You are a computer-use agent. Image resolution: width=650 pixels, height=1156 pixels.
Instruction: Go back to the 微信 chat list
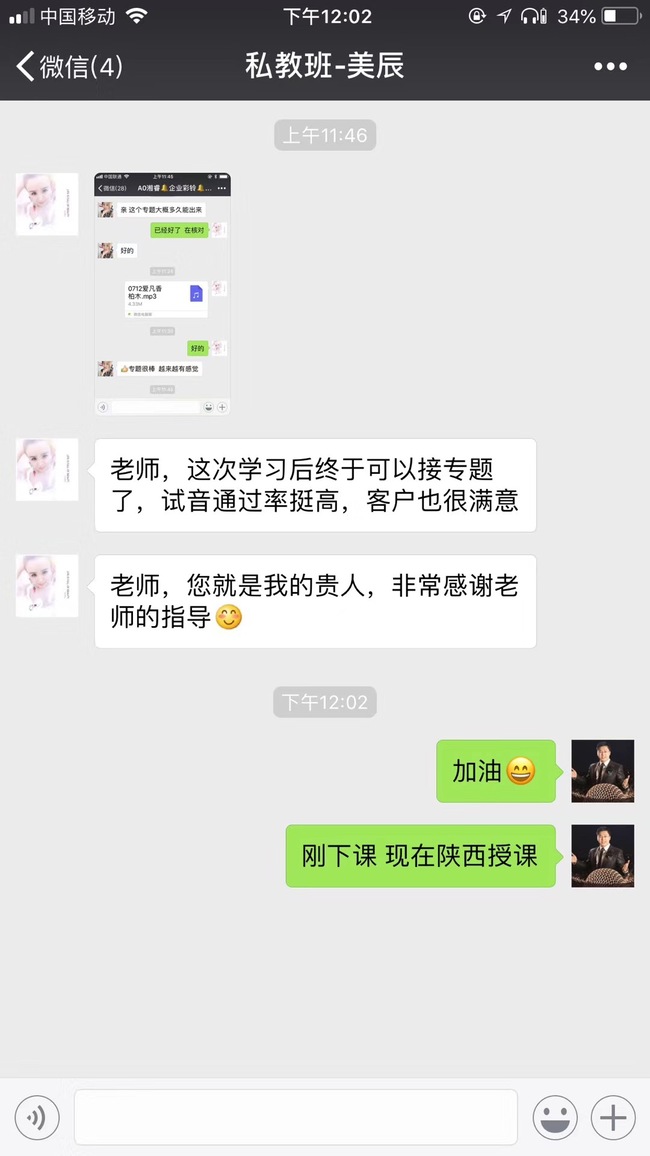coord(68,68)
